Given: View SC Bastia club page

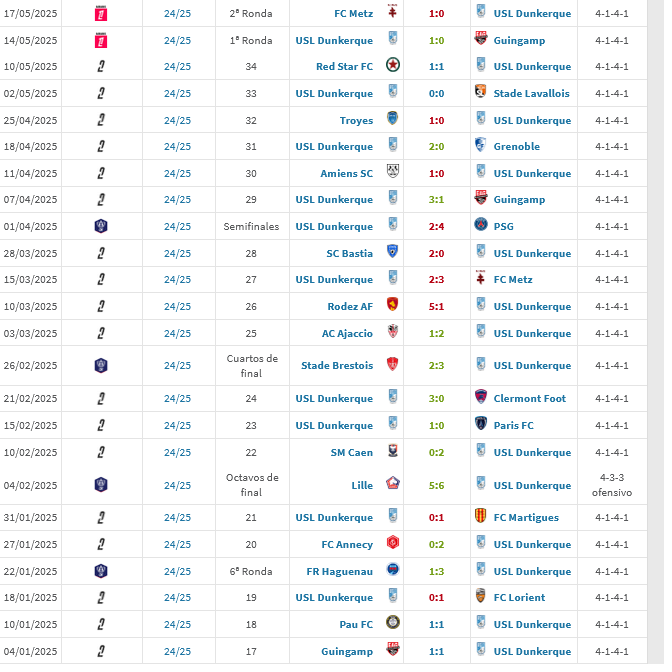Looking at the screenshot, I should (x=349, y=253).
